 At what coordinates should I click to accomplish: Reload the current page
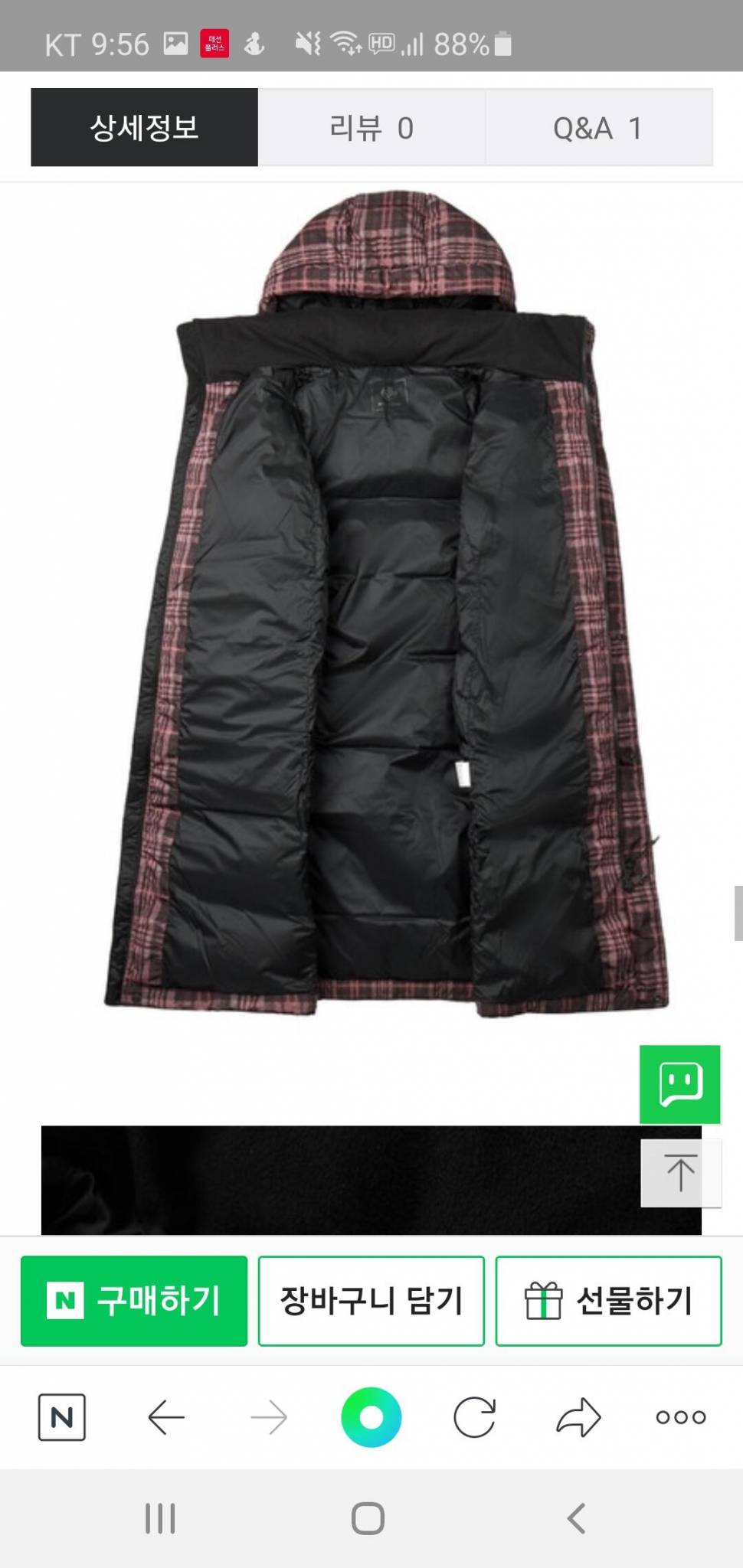(474, 1417)
